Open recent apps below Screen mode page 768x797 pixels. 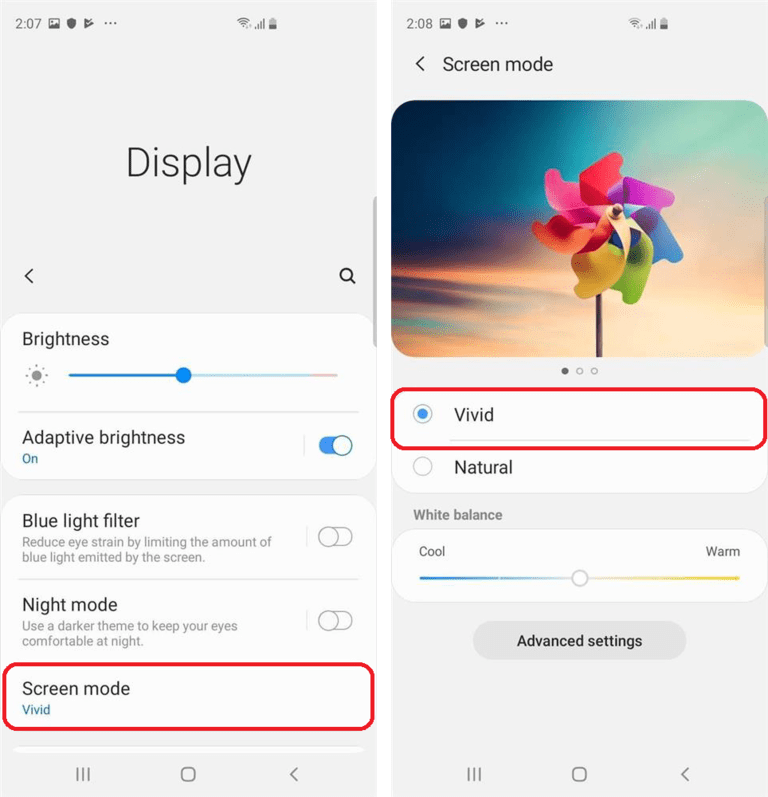[474, 774]
